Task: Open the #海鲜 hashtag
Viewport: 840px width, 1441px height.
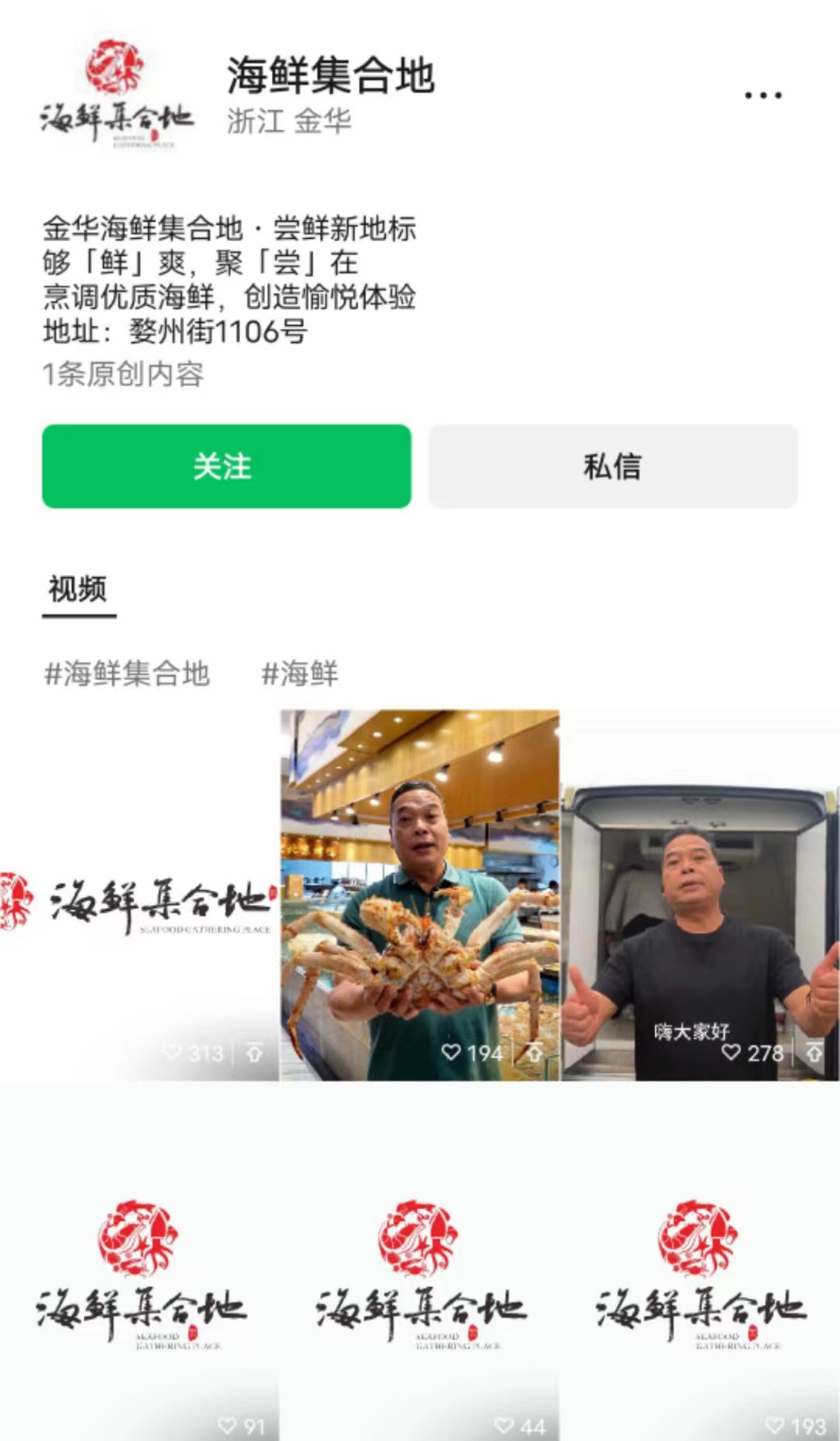Action: click(x=299, y=673)
